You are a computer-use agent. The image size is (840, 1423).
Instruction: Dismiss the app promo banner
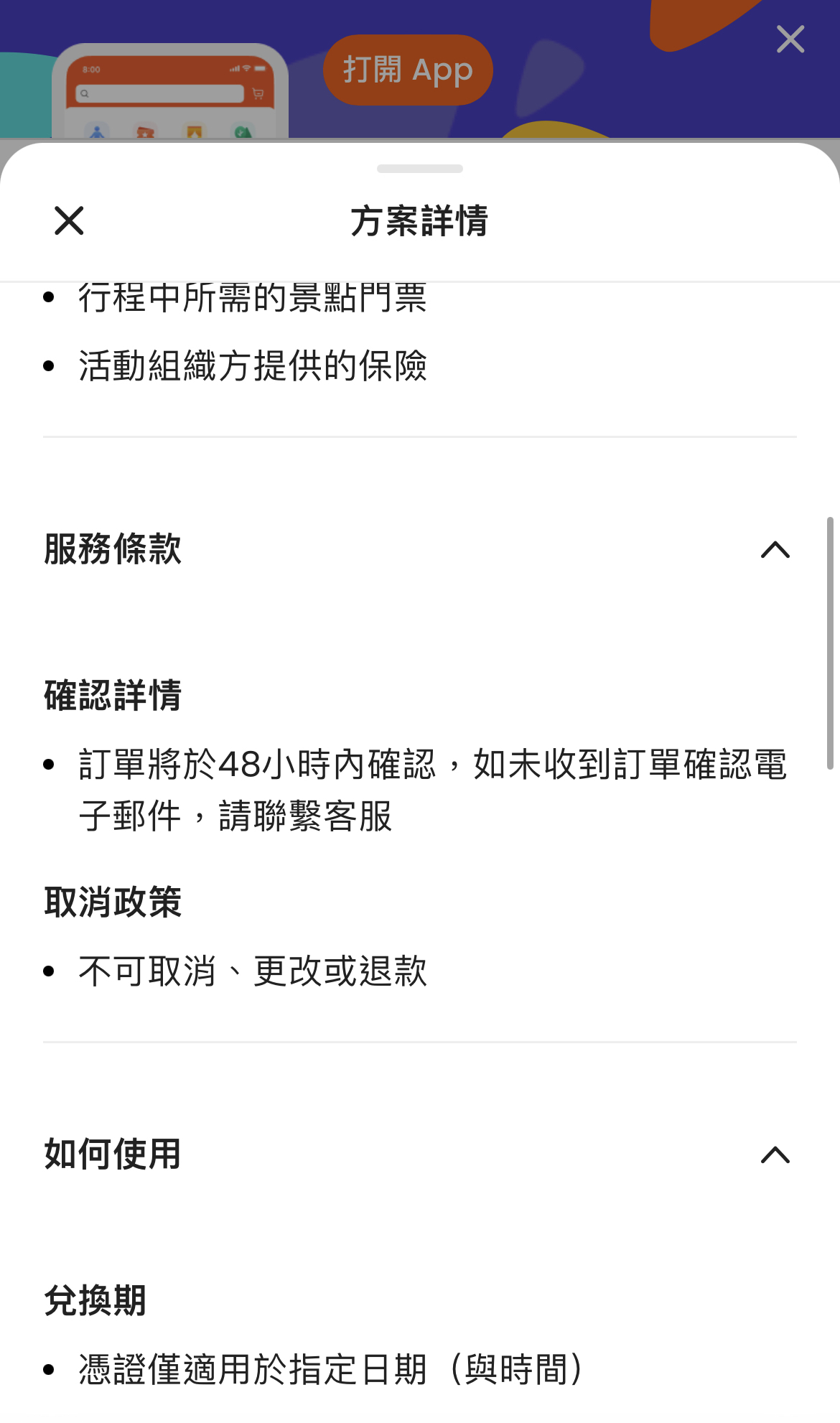pyautogui.click(x=790, y=39)
